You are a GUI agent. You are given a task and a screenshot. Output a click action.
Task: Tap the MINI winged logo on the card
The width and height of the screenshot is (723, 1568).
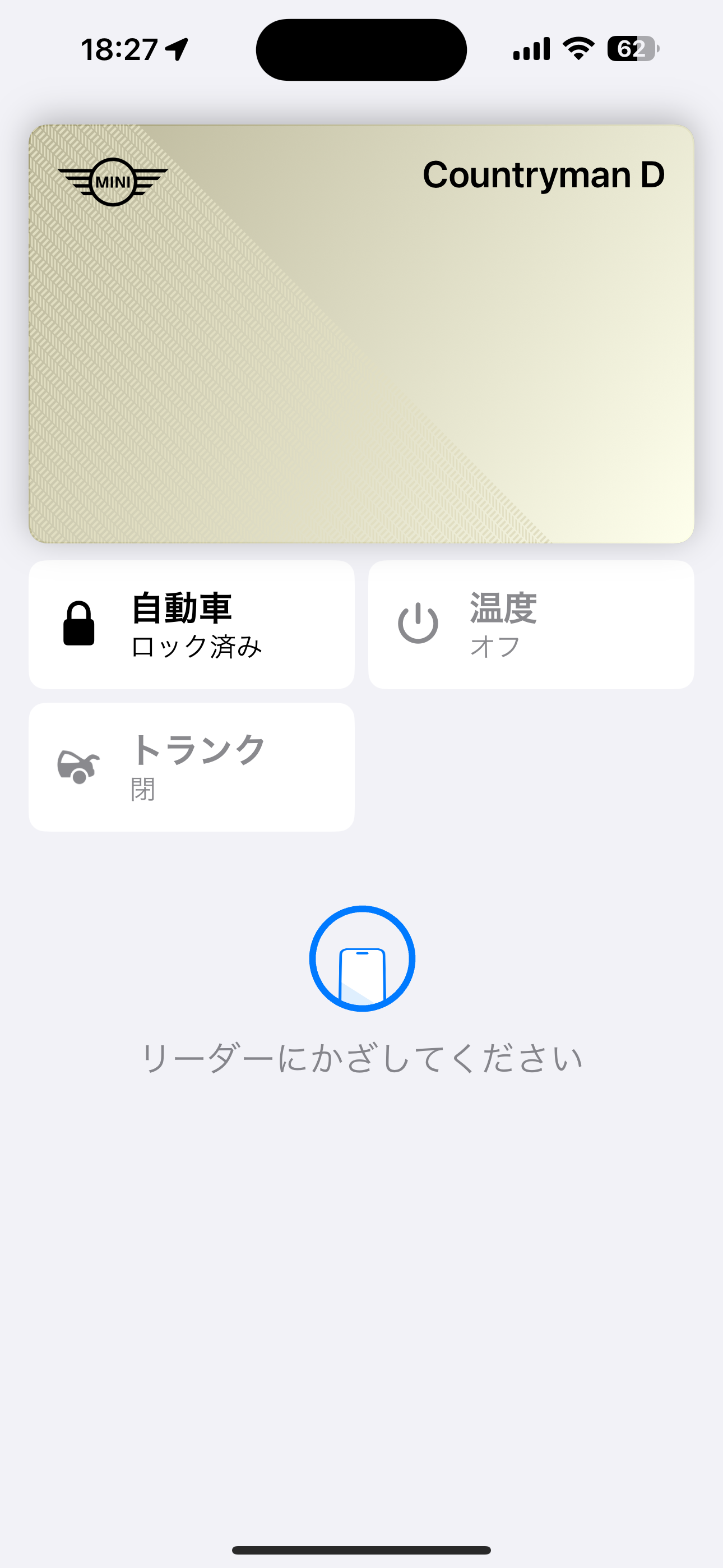coord(113,181)
